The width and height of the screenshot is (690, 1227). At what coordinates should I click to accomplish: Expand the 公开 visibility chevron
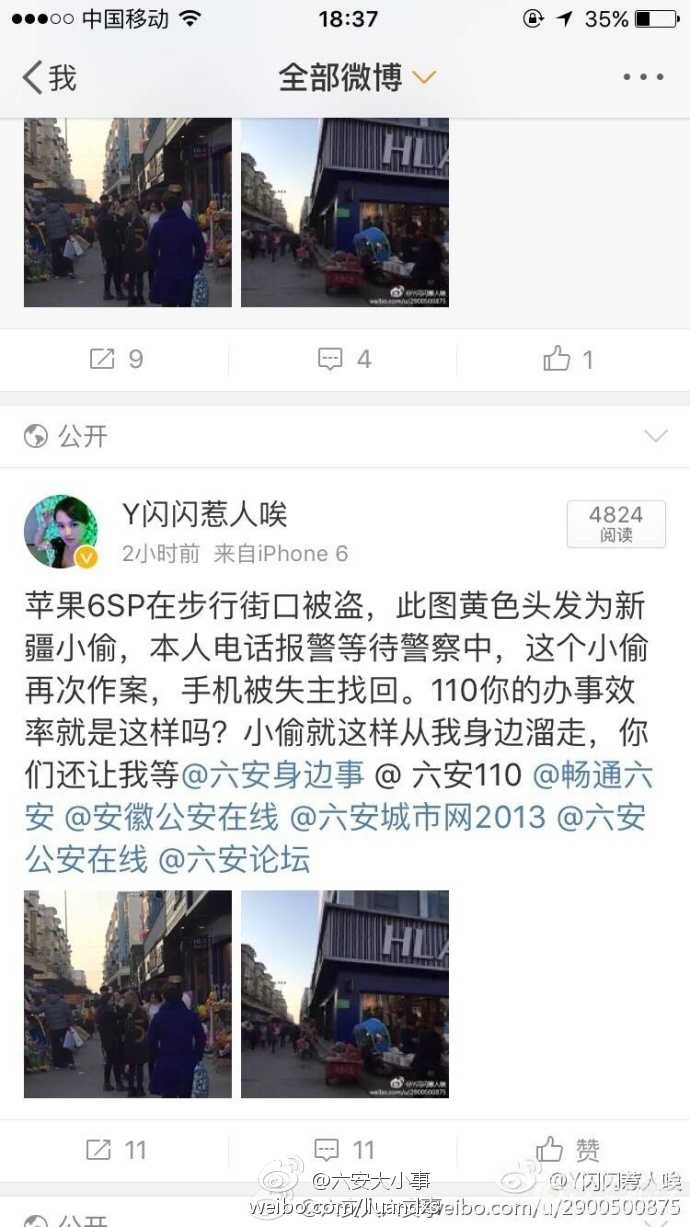pos(655,436)
